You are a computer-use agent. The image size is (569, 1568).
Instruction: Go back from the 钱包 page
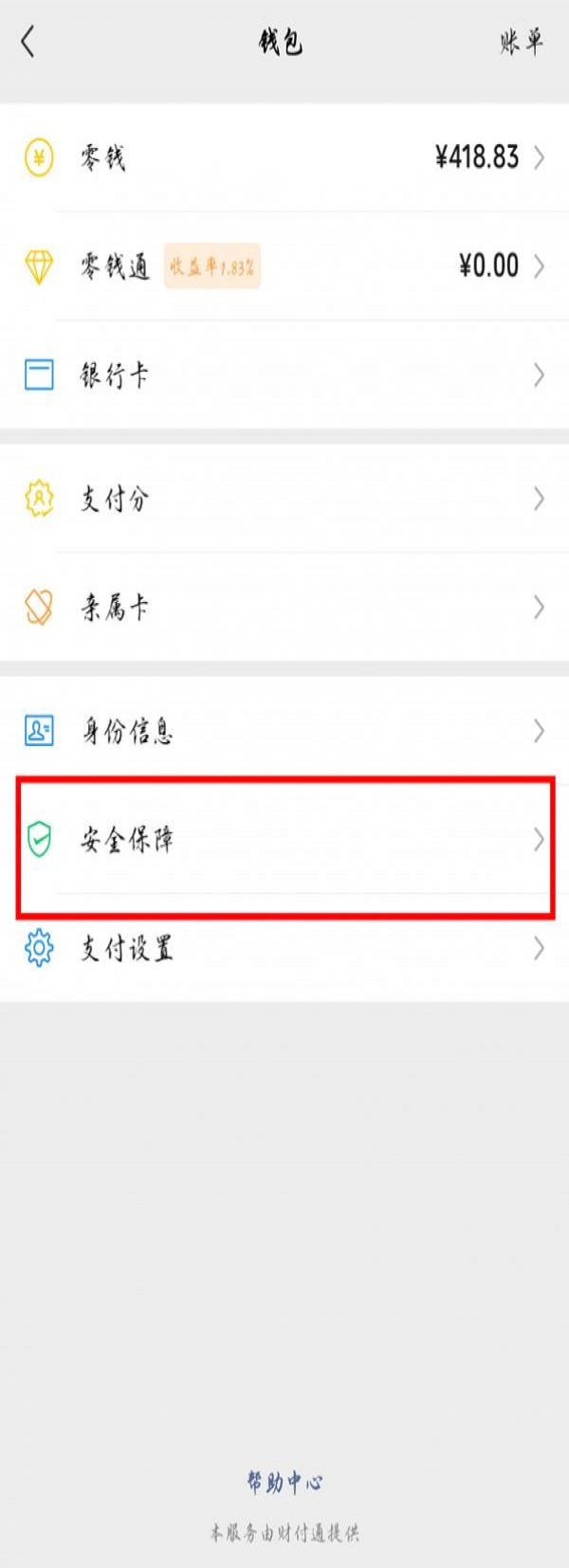coord(28,42)
